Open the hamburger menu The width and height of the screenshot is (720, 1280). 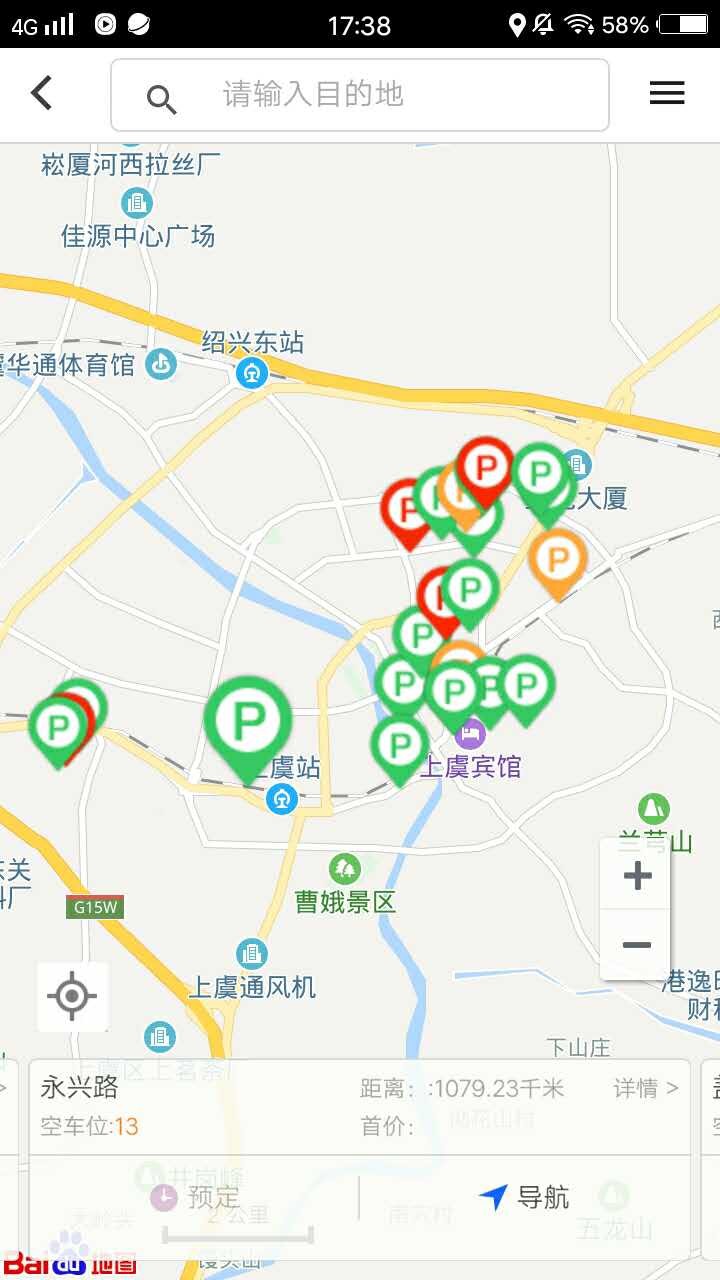pyautogui.click(x=666, y=93)
